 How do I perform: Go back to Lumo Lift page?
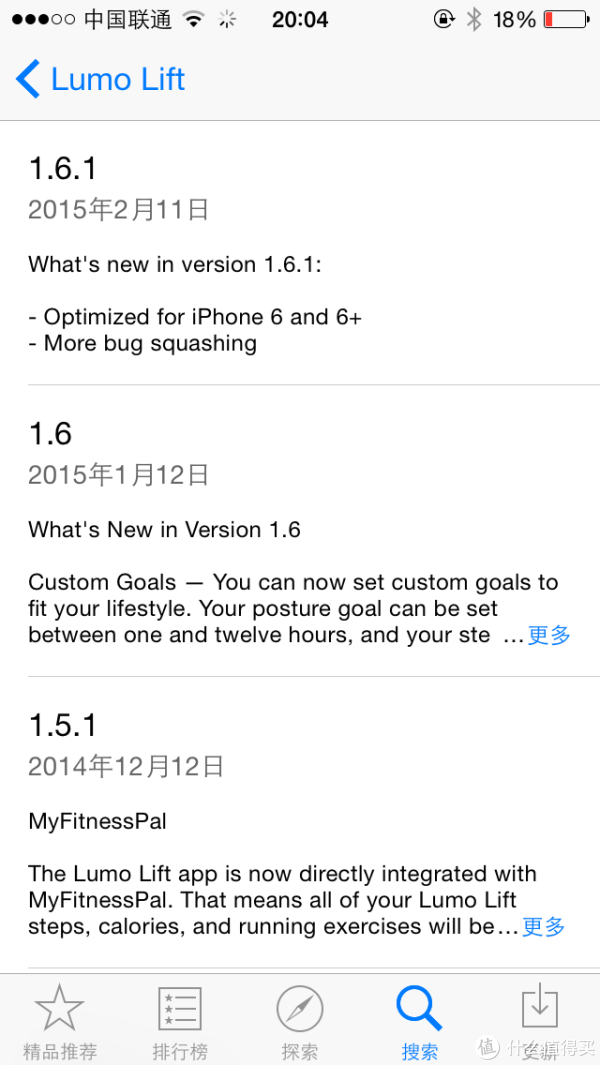pos(100,79)
